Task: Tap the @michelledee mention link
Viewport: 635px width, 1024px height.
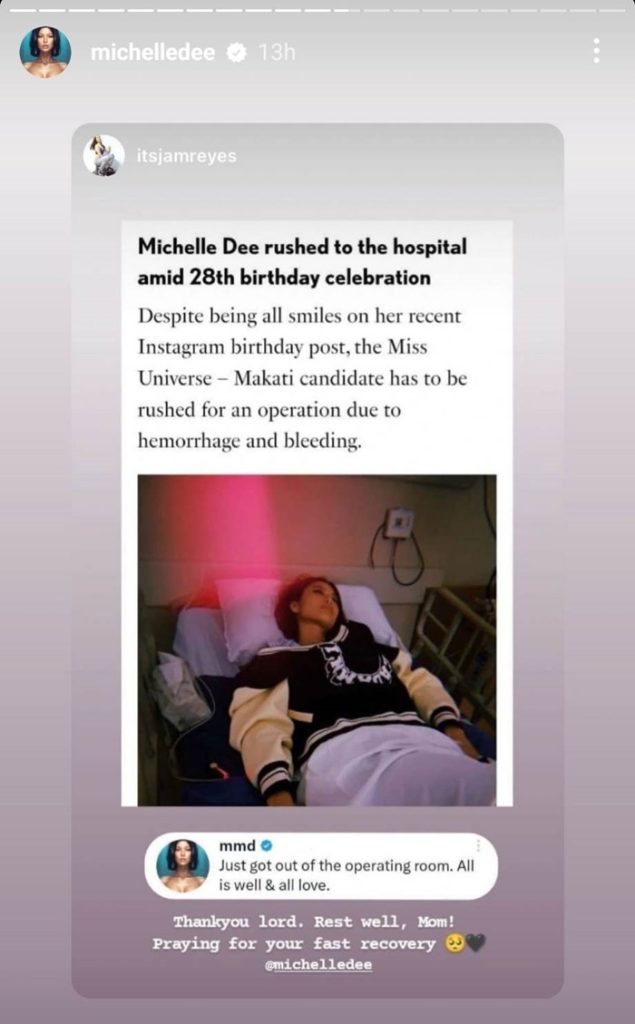Action: [x=317, y=968]
